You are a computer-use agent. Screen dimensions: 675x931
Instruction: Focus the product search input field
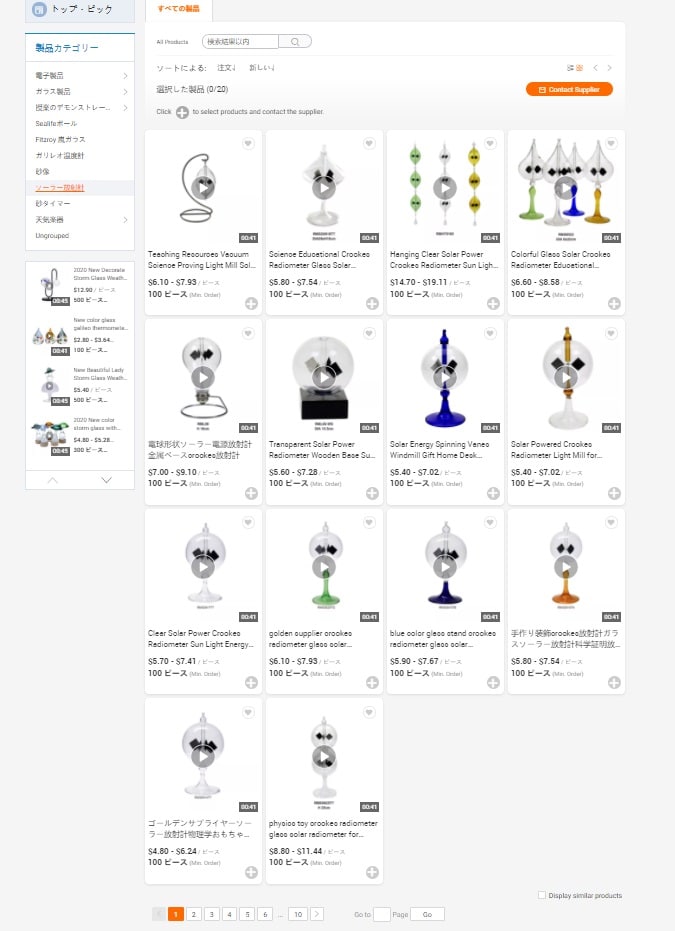pos(240,42)
